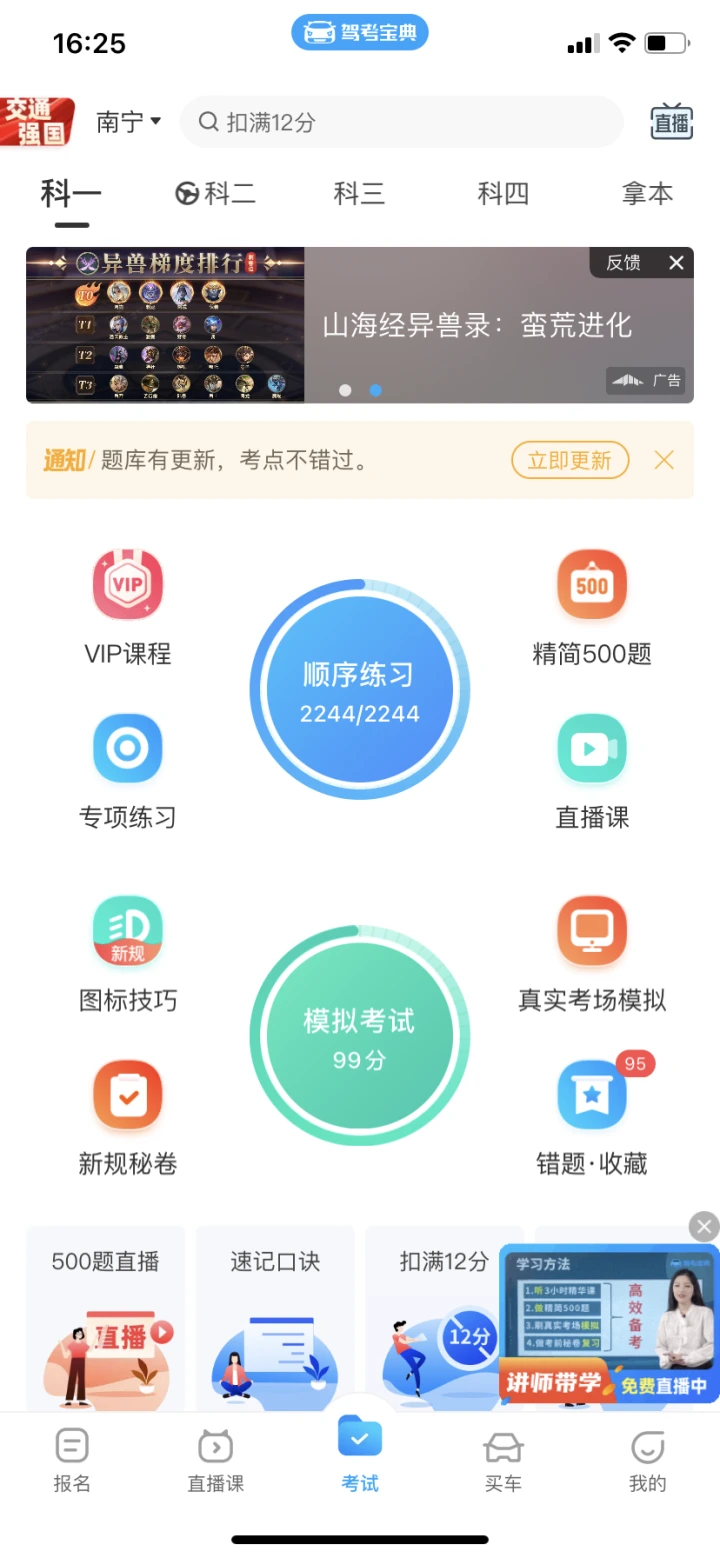The height and width of the screenshot is (1558, 720).
Task: Open 新规秘卷
Action: (x=128, y=1117)
